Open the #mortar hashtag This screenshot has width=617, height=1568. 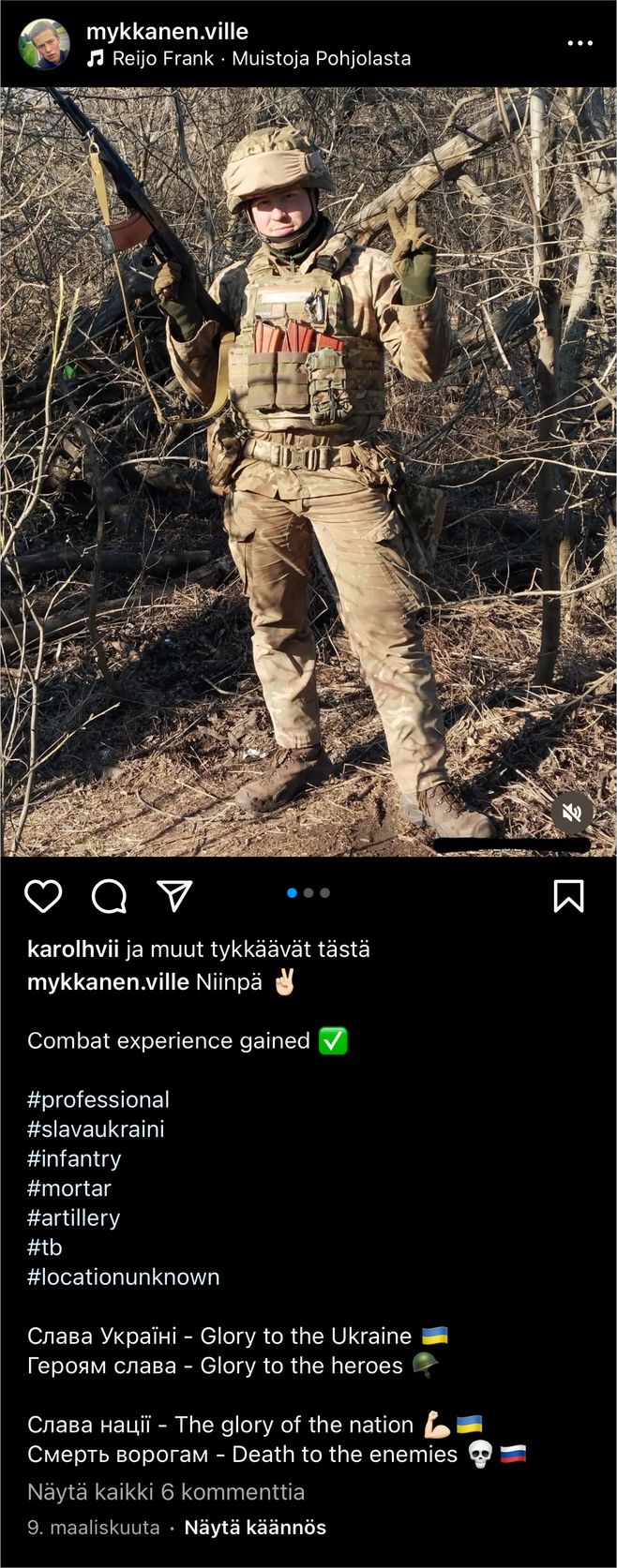tap(69, 1187)
